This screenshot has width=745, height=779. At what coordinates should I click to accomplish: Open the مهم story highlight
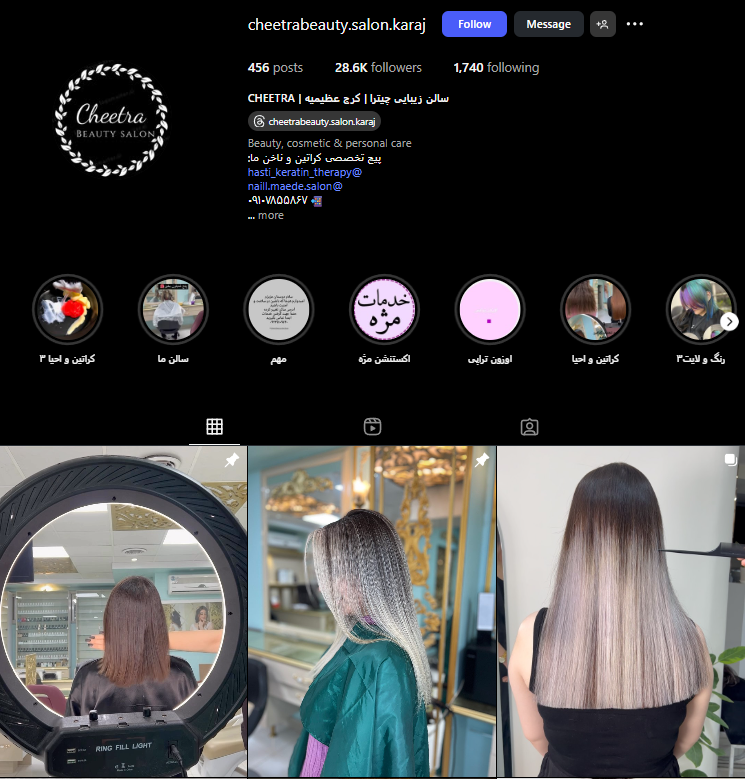coord(279,308)
